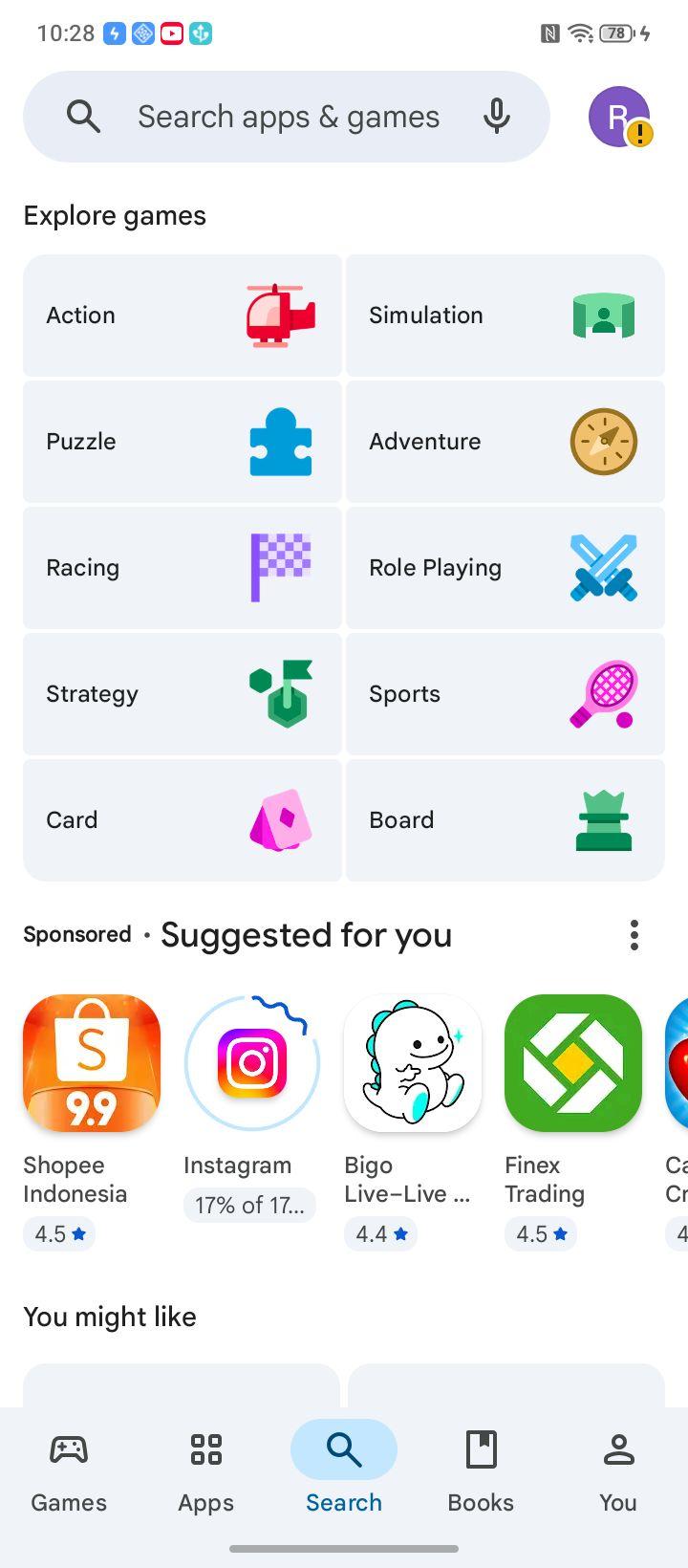Viewport: 688px width, 1568px height.
Task: Open the account profile avatar
Action: [x=619, y=117]
